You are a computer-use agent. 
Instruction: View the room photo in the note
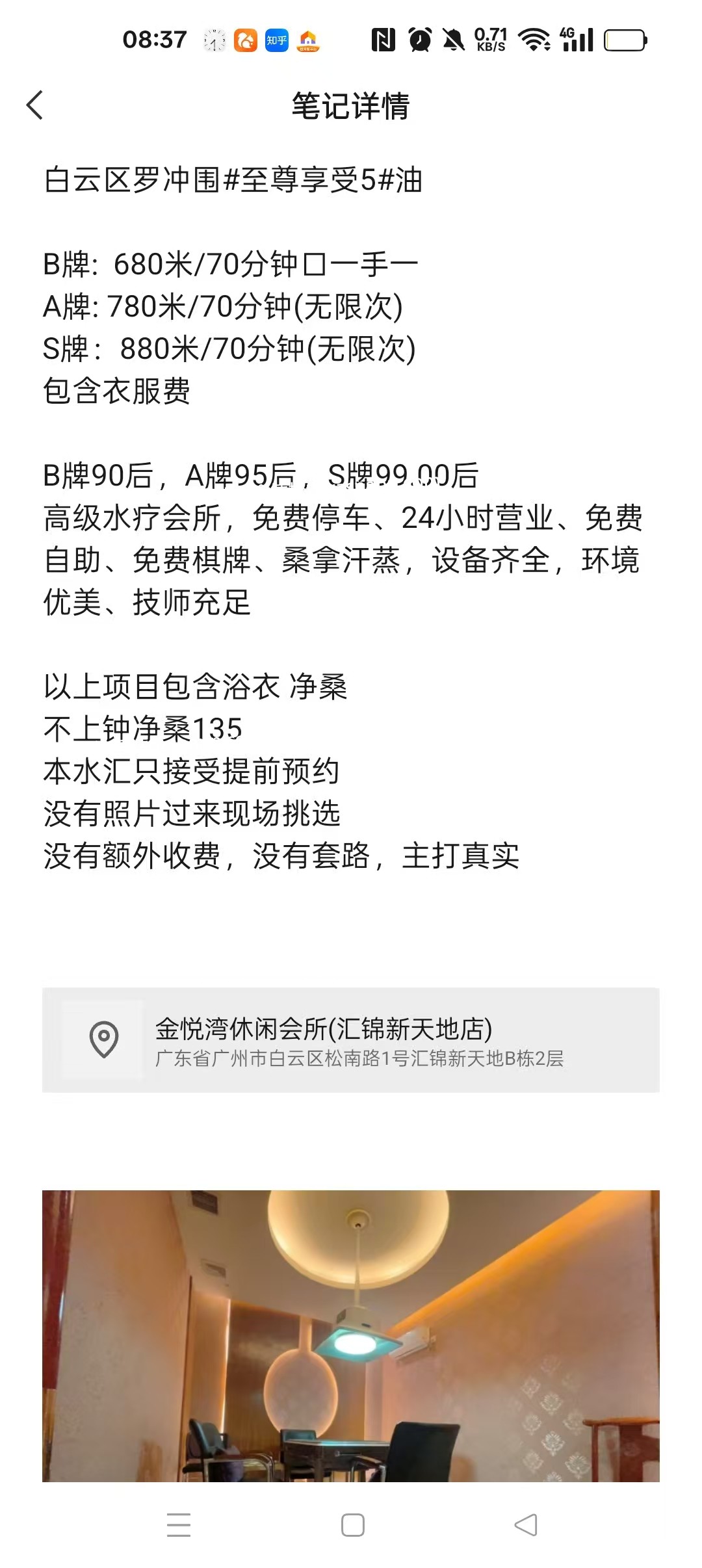351,1336
